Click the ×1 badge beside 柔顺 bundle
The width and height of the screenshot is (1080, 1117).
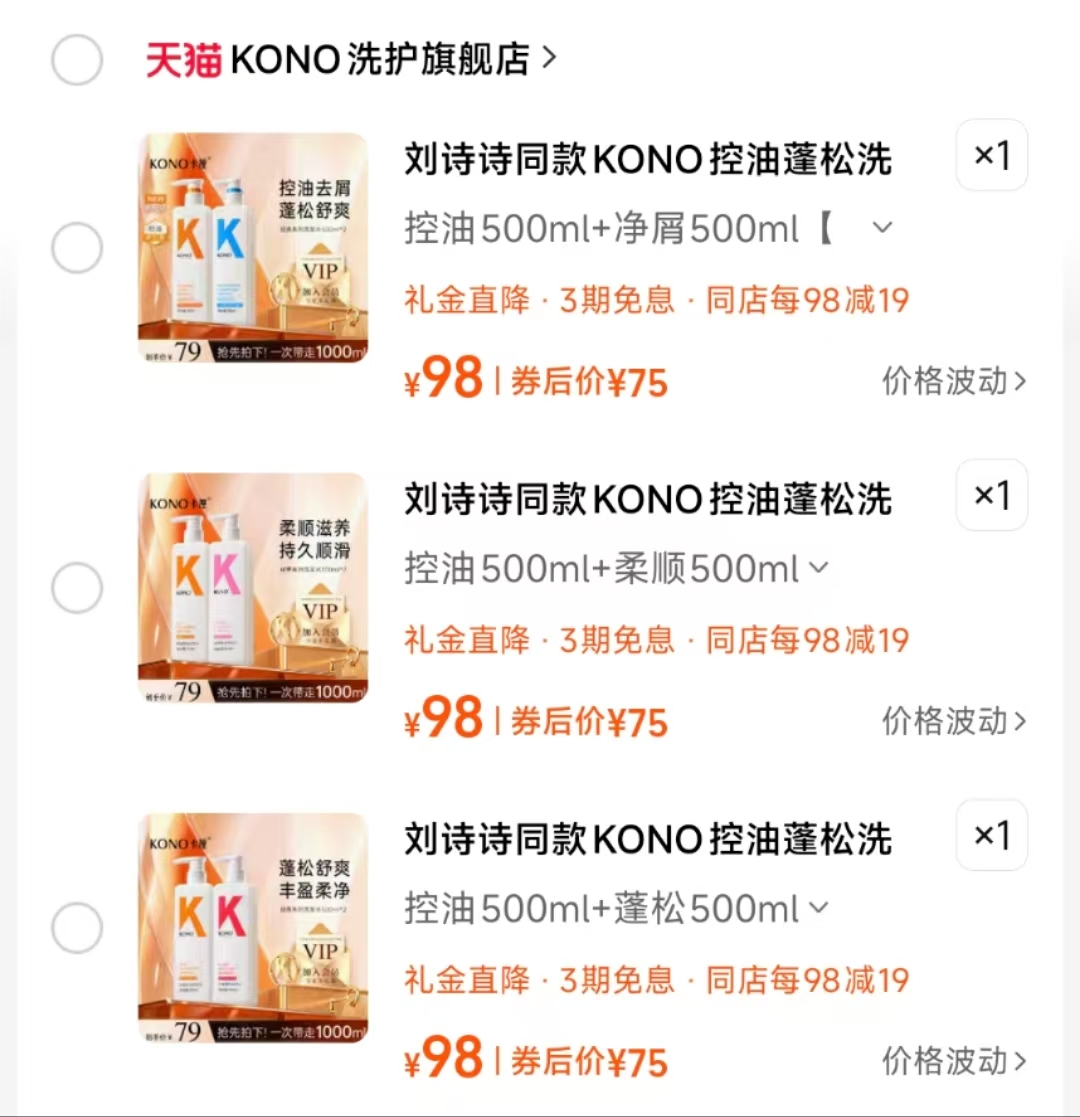991,496
